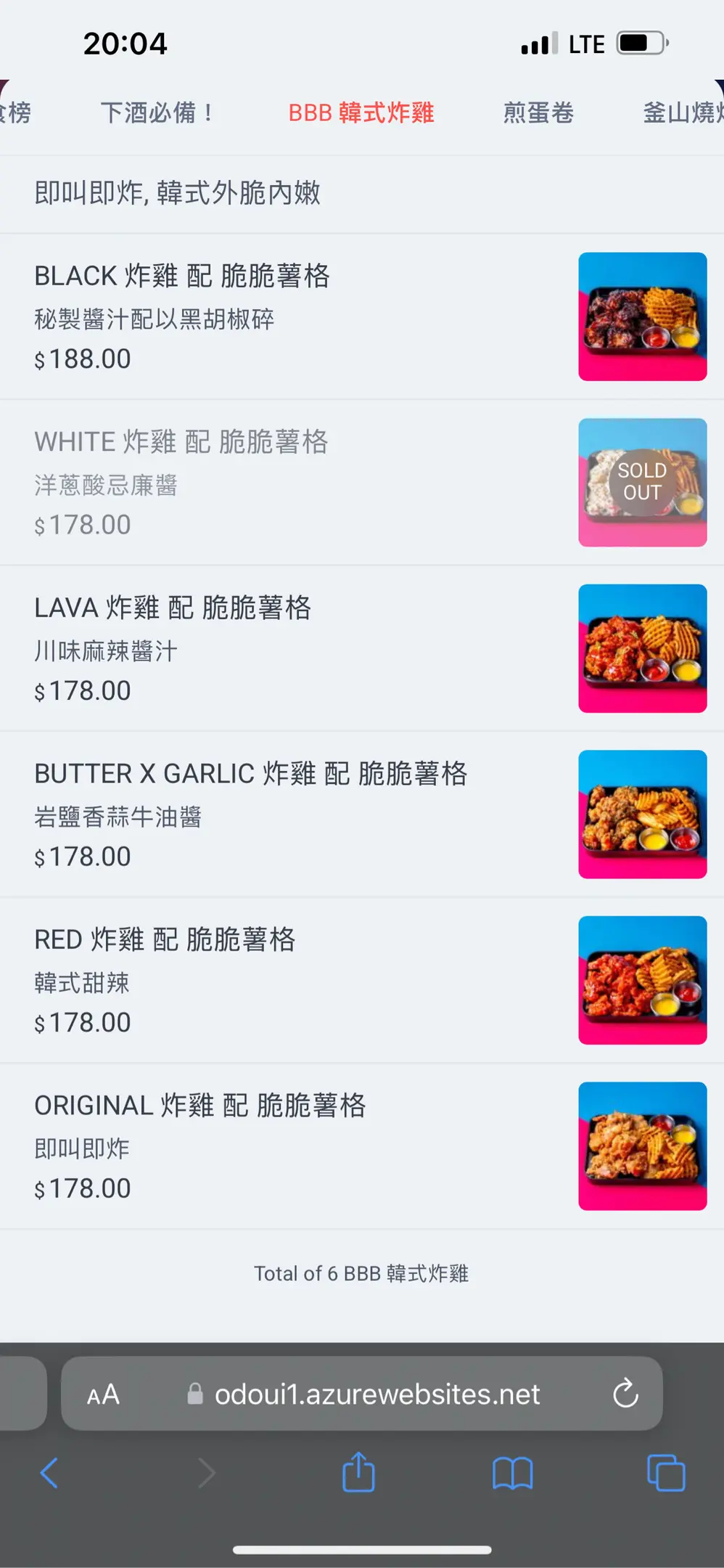The height and width of the screenshot is (1568, 724).
Task: Choose BUTTER X GARLIC 炸雞 配 脆脆薯格
Action: pos(362,814)
